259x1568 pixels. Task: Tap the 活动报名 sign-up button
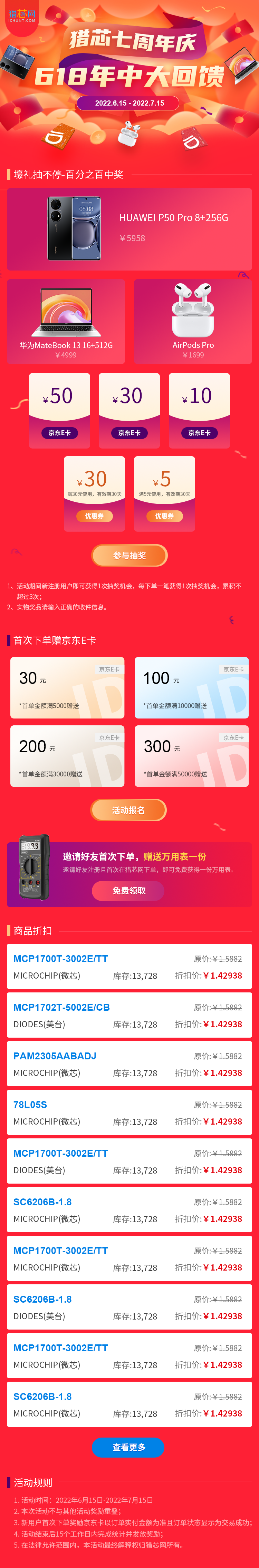point(128,810)
